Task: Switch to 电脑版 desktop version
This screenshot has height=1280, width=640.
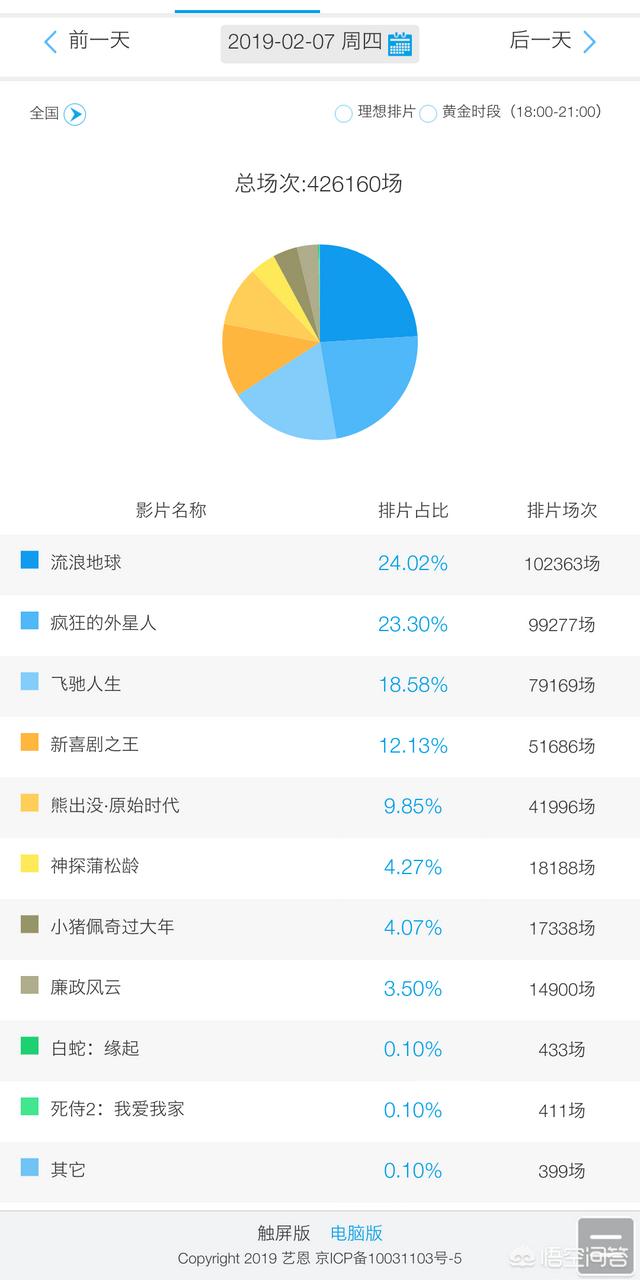Action: pos(357,1233)
